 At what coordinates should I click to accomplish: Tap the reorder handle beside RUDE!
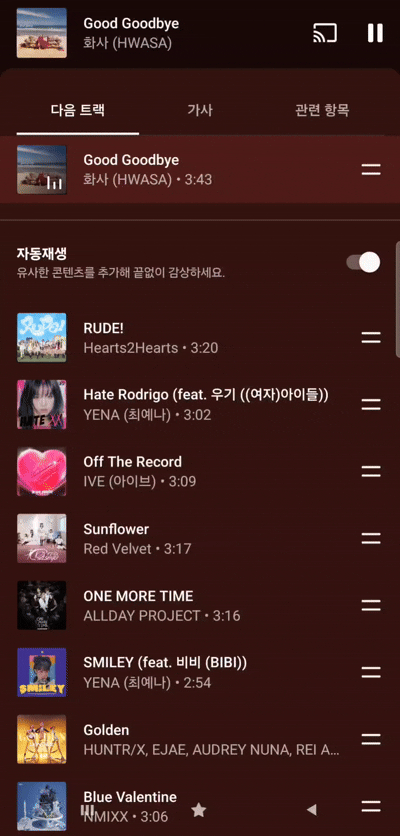pos(371,338)
